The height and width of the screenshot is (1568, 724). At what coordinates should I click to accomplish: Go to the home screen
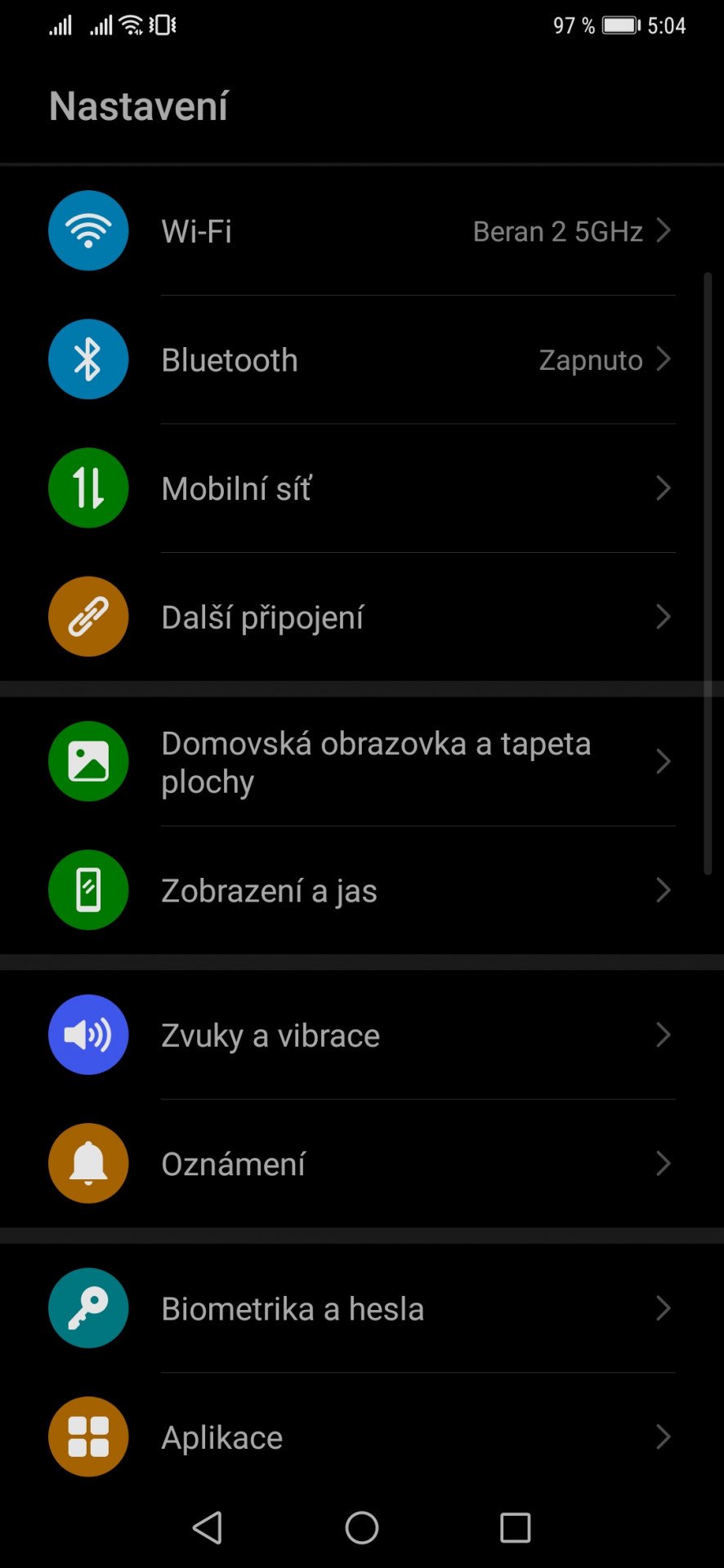pos(362,1527)
